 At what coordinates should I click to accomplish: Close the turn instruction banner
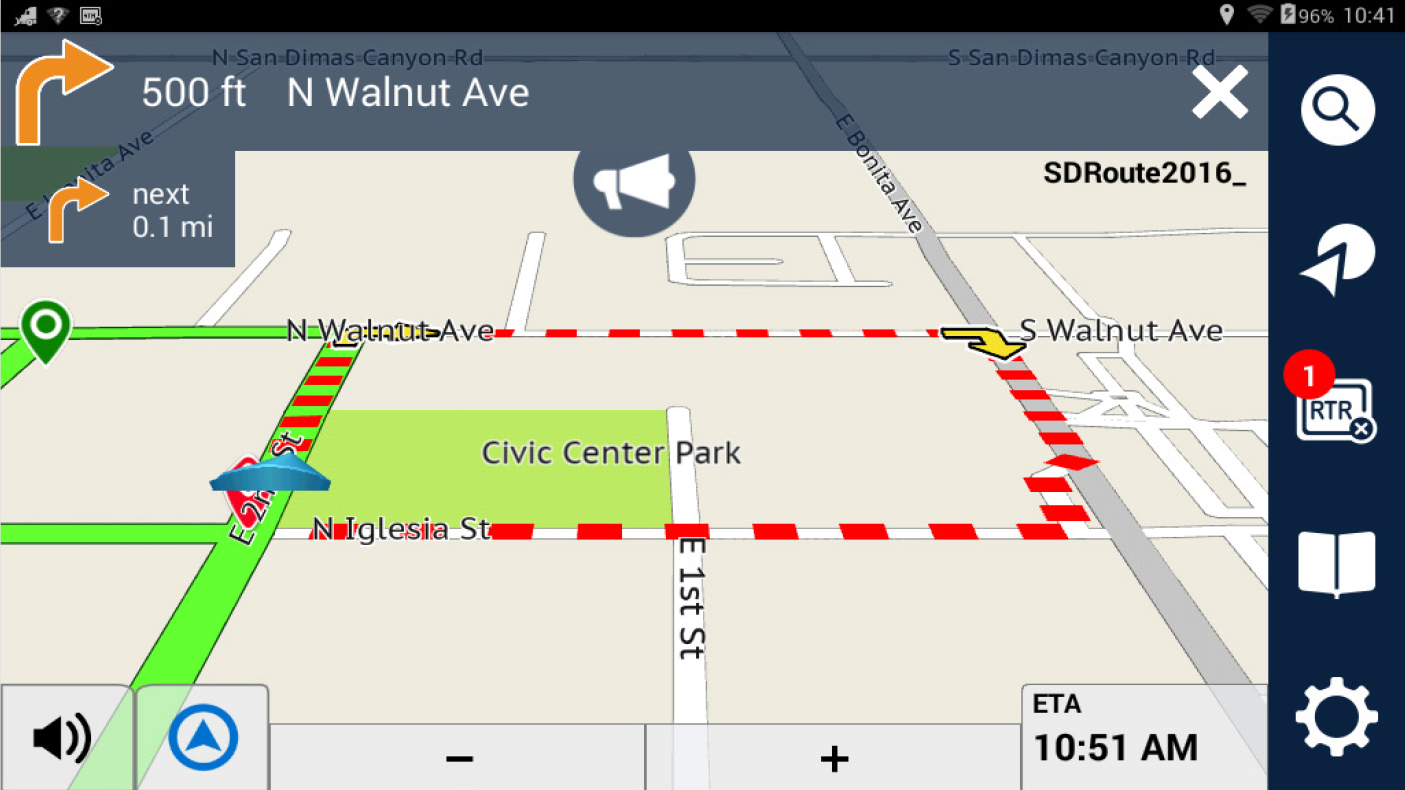coord(1220,93)
